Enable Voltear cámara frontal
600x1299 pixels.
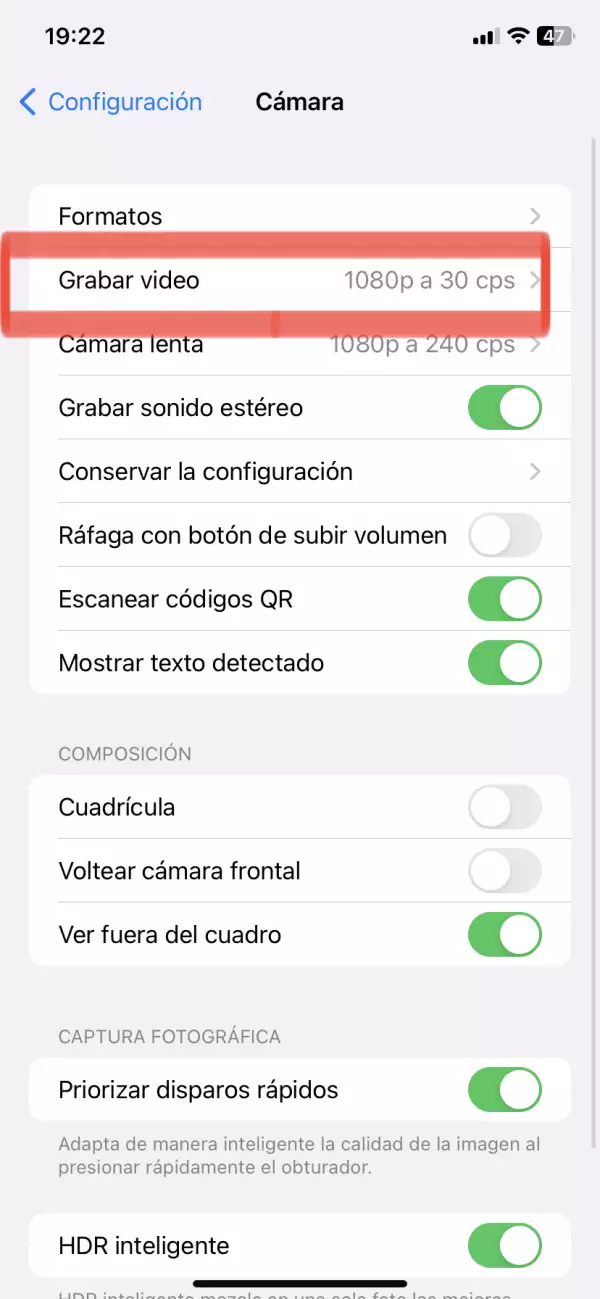505,871
